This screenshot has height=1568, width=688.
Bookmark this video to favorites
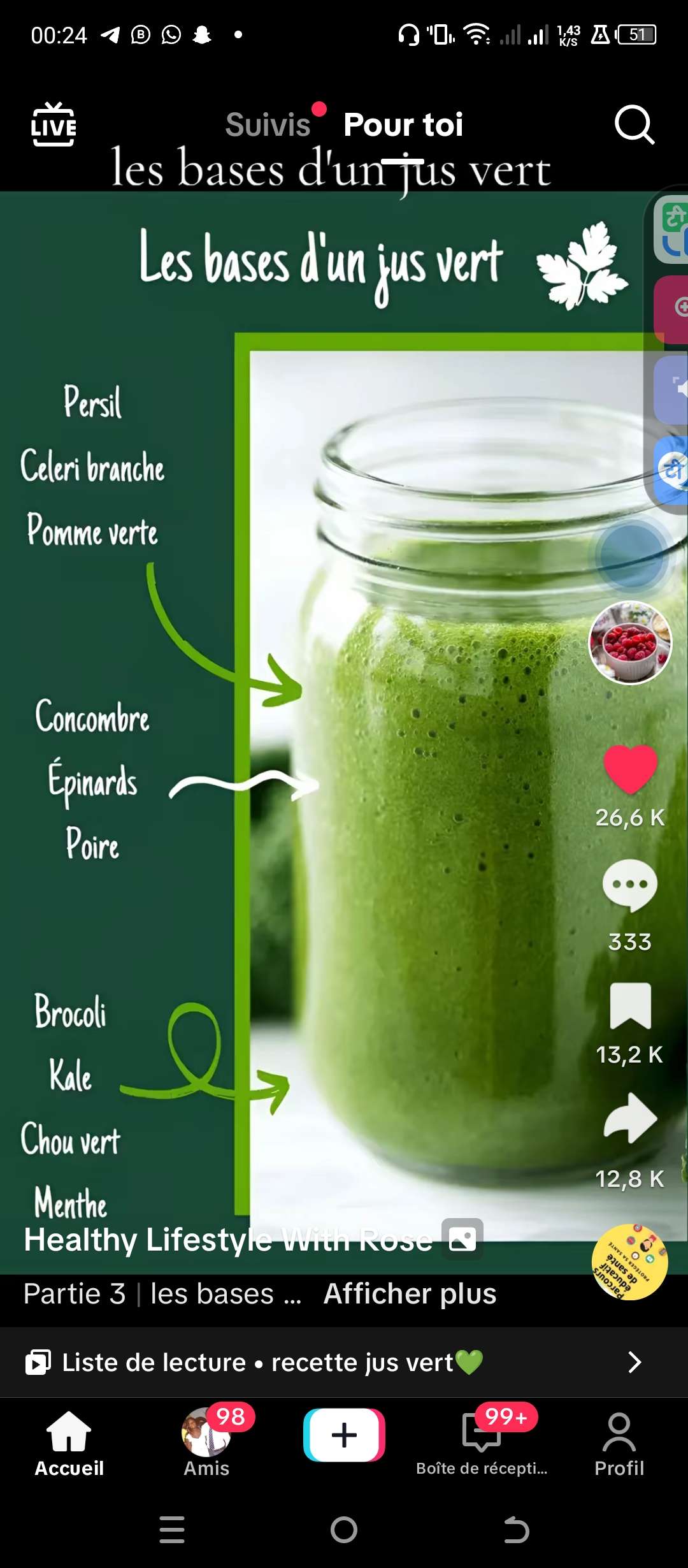click(x=630, y=1006)
